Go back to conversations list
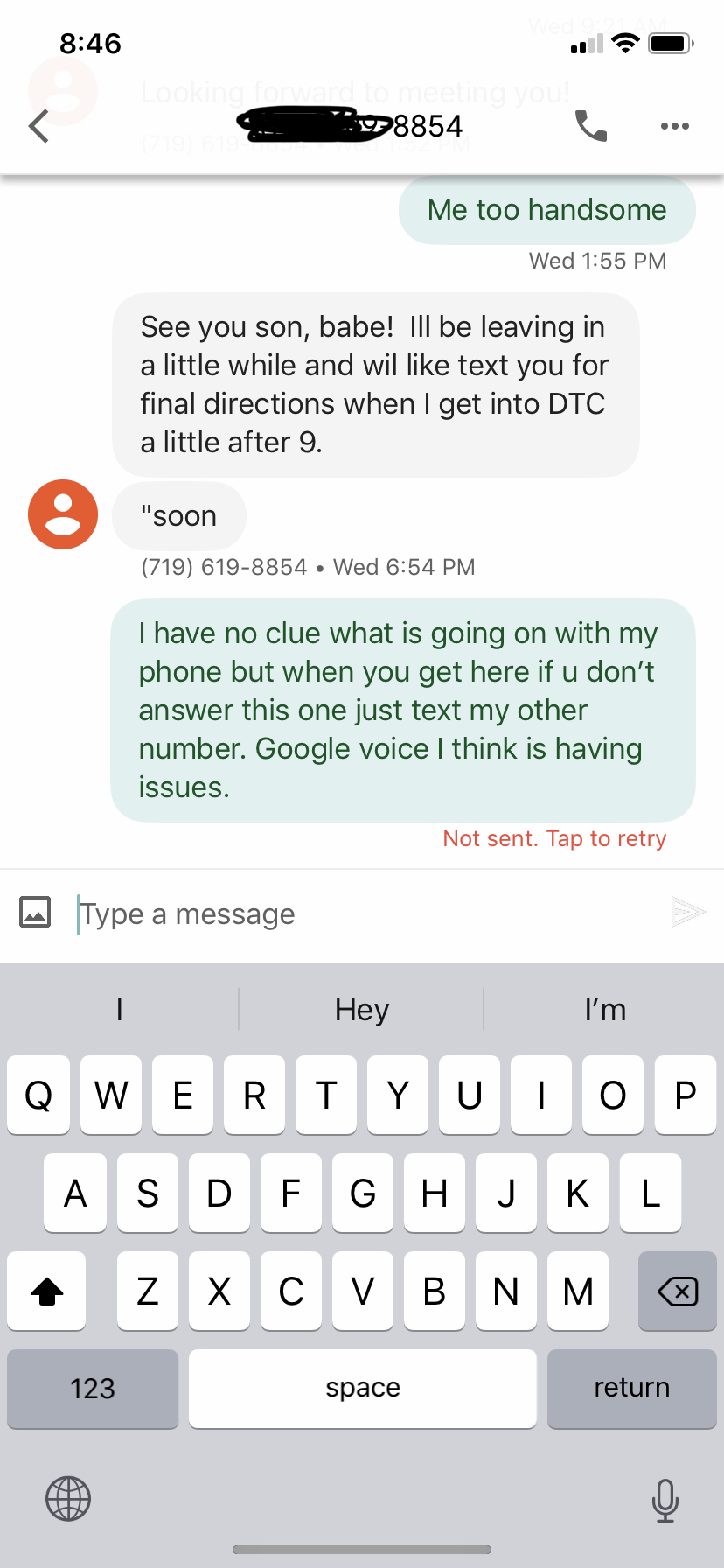Image resolution: width=724 pixels, height=1568 pixels. pyautogui.click(x=38, y=126)
